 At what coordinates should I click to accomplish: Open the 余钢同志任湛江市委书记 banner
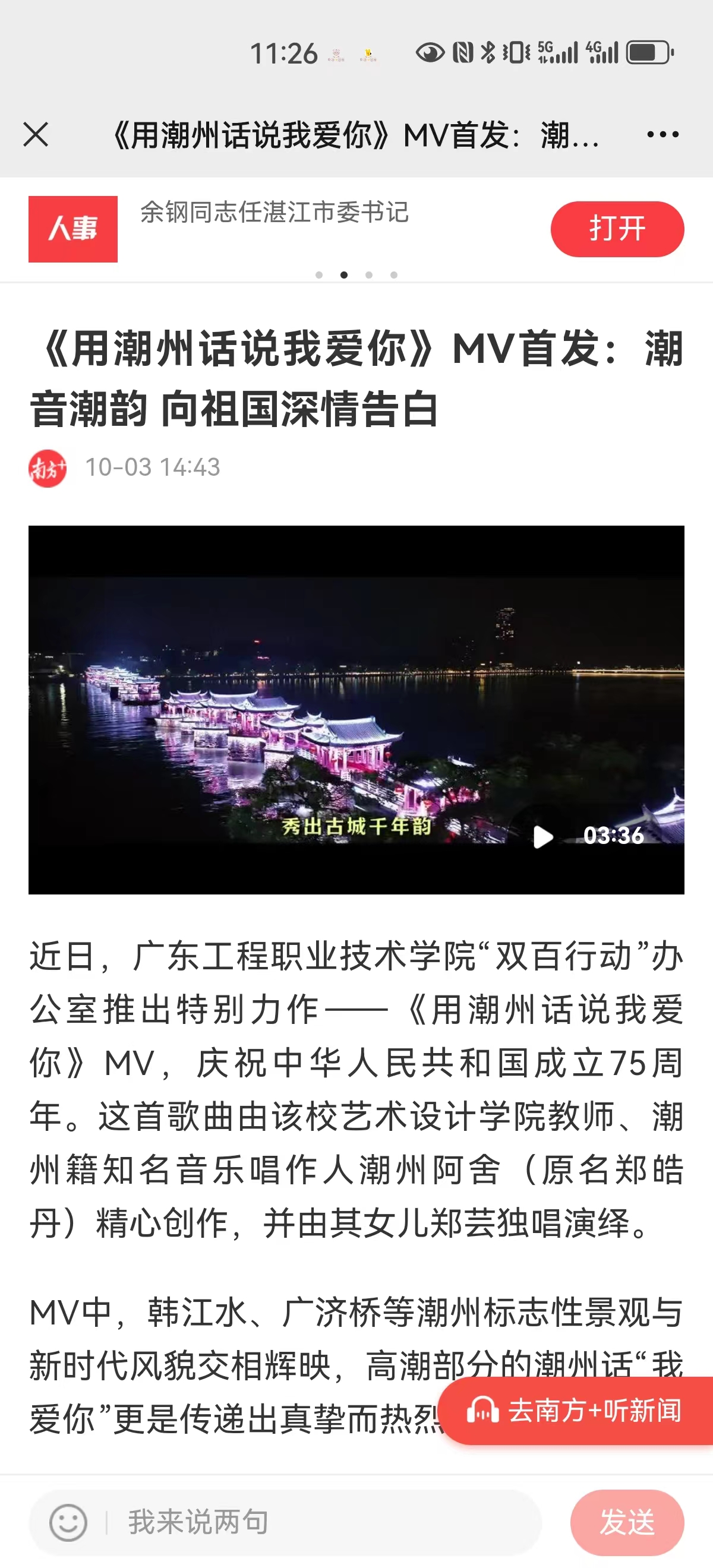pyautogui.click(x=274, y=213)
